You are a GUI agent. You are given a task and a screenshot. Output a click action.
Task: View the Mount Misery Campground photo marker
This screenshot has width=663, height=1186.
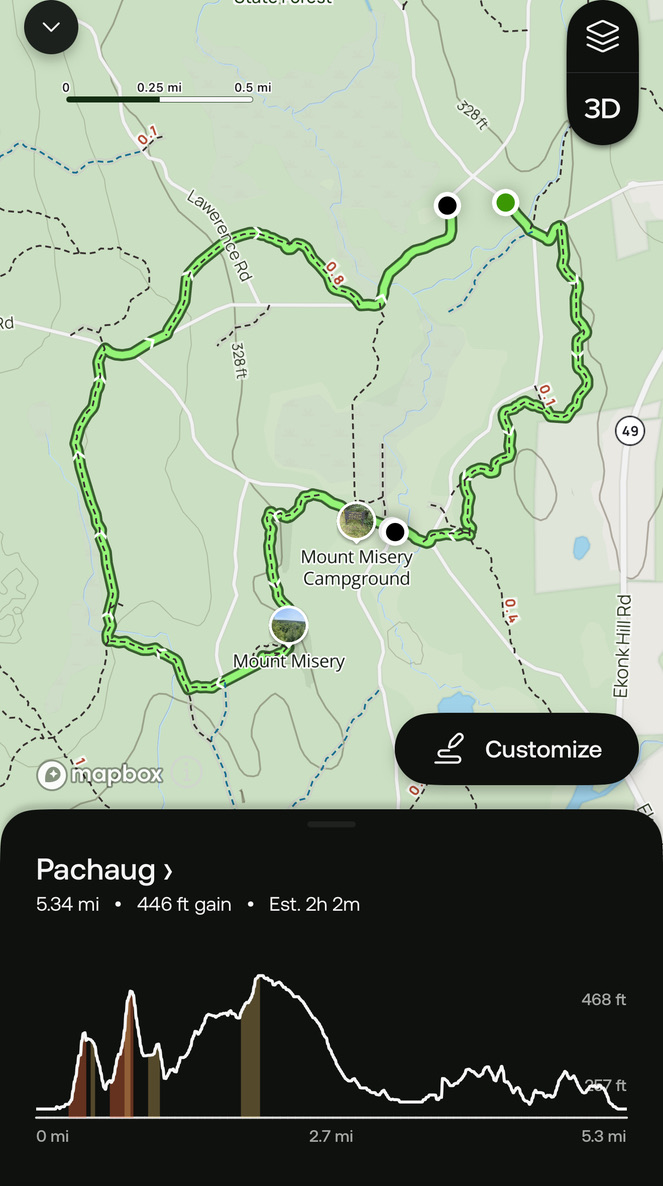coord(356,521)
